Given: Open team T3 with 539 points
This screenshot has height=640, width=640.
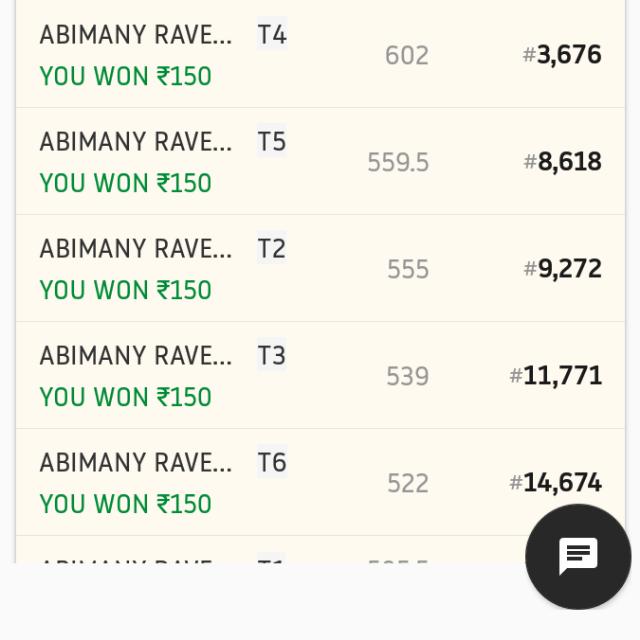Looking at the screenshot, I should (x=320, y=376).
